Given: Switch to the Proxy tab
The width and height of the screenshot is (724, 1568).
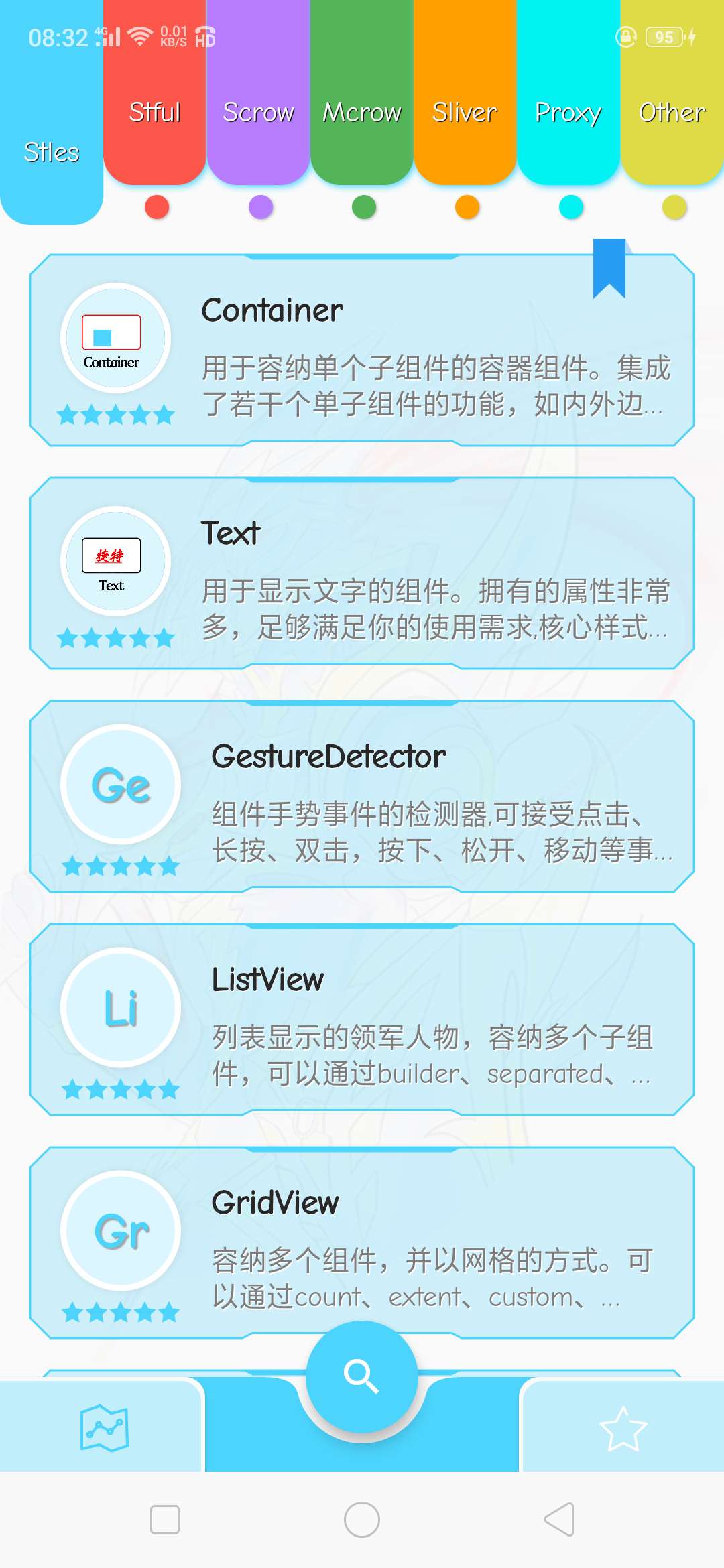Looking at the screenshot, I should 568,112.
